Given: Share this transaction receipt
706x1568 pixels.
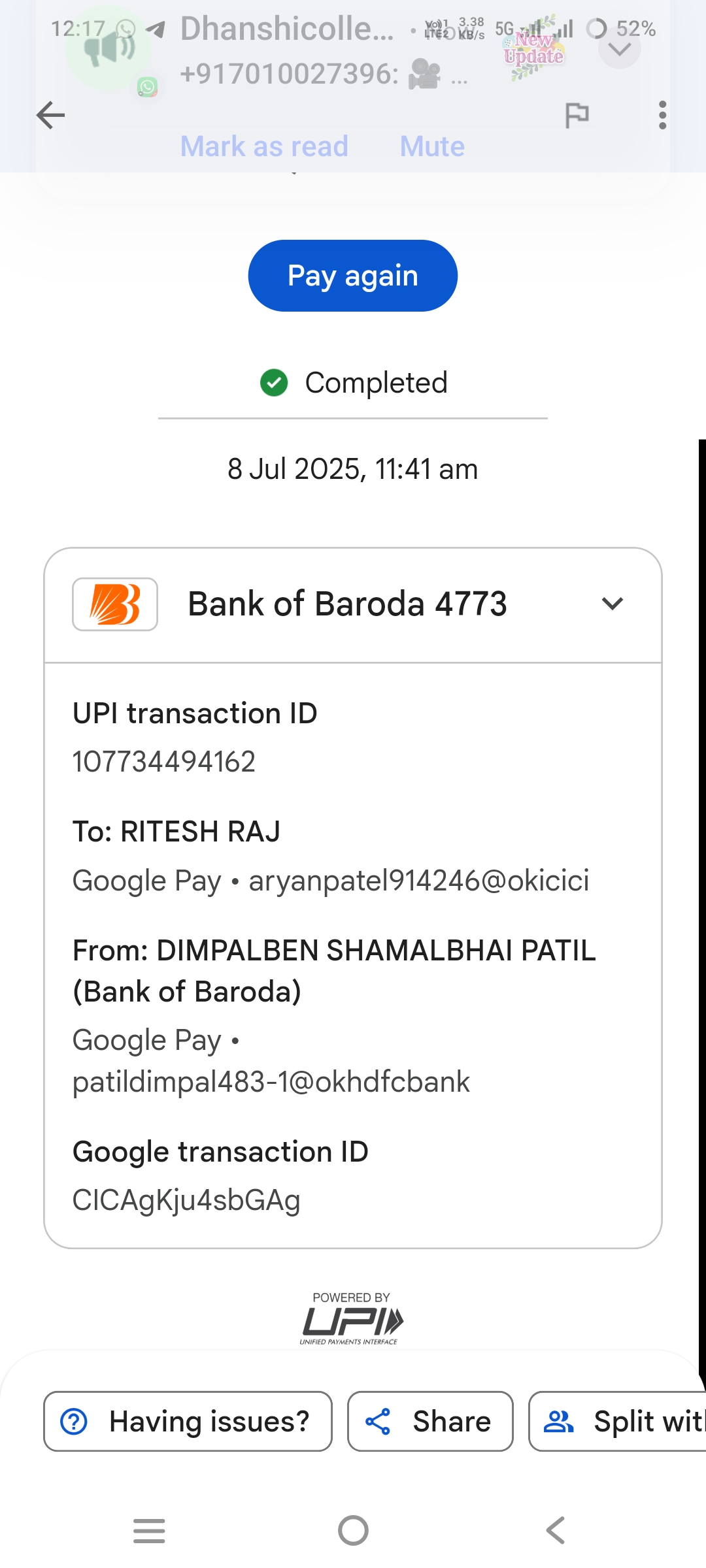Looking at the screenshot, I should (429, 1422).
